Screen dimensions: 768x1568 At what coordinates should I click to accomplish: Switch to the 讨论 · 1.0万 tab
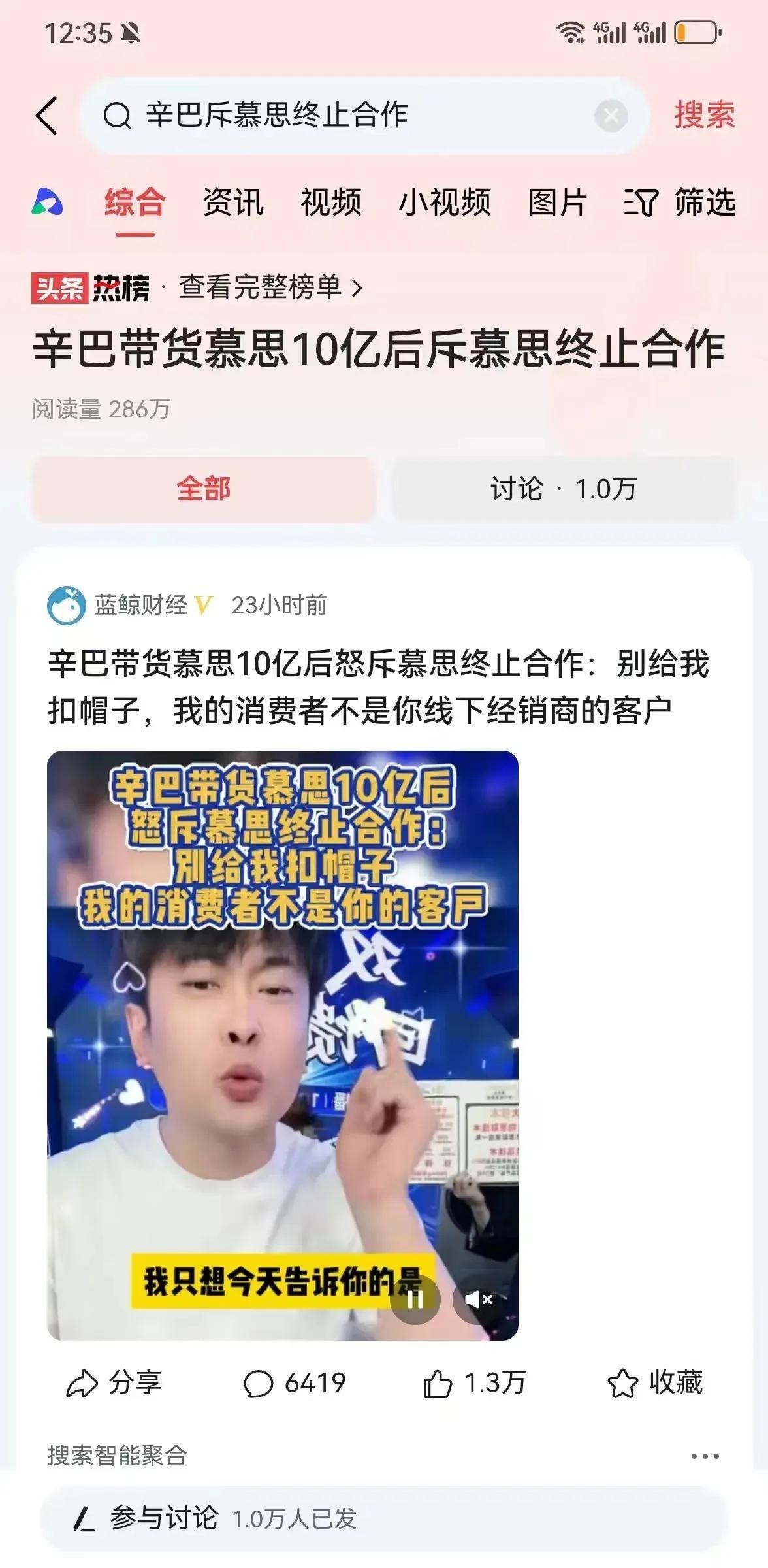click(x=564, y=489)
